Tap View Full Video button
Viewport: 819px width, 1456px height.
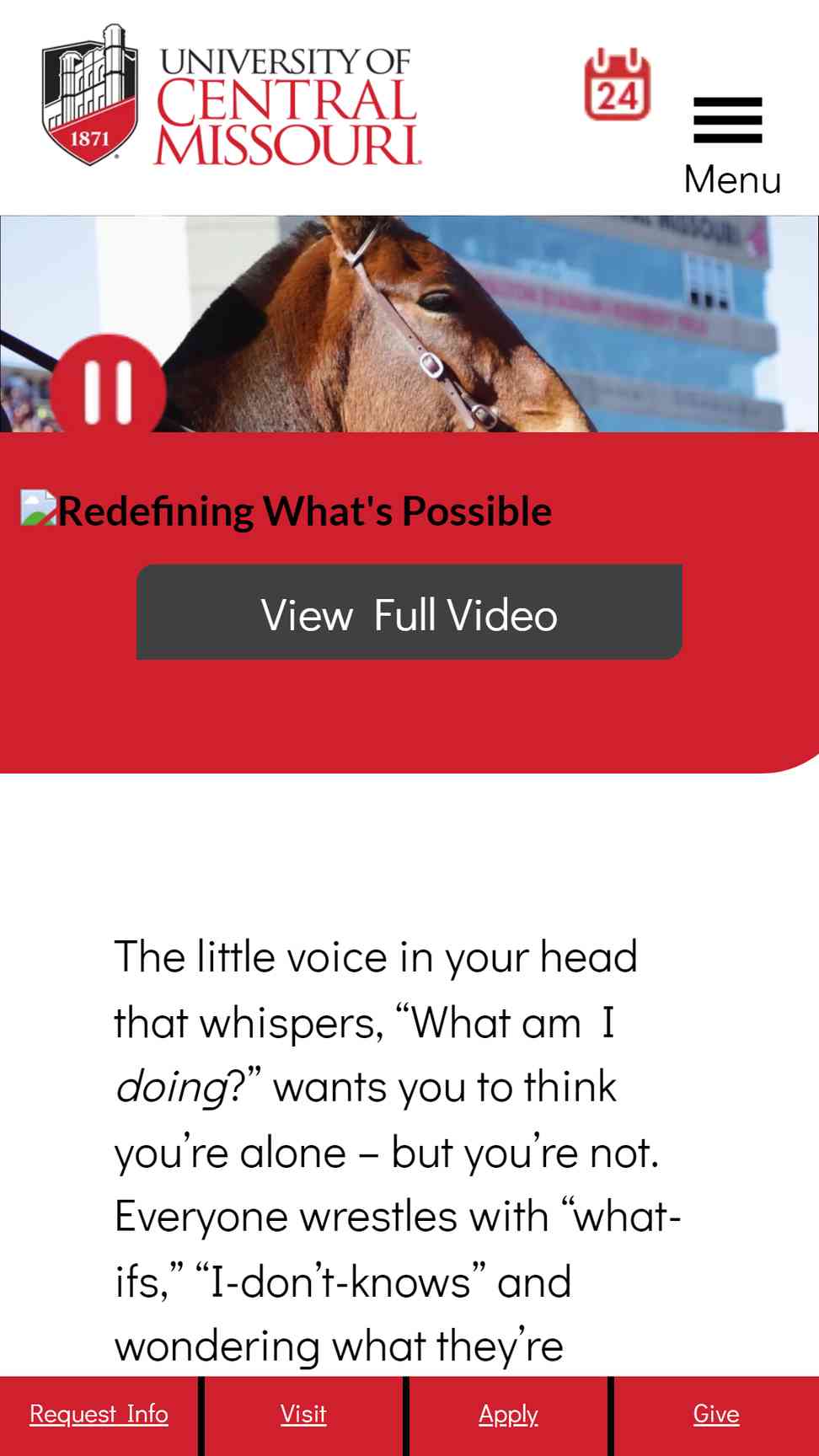409,613
